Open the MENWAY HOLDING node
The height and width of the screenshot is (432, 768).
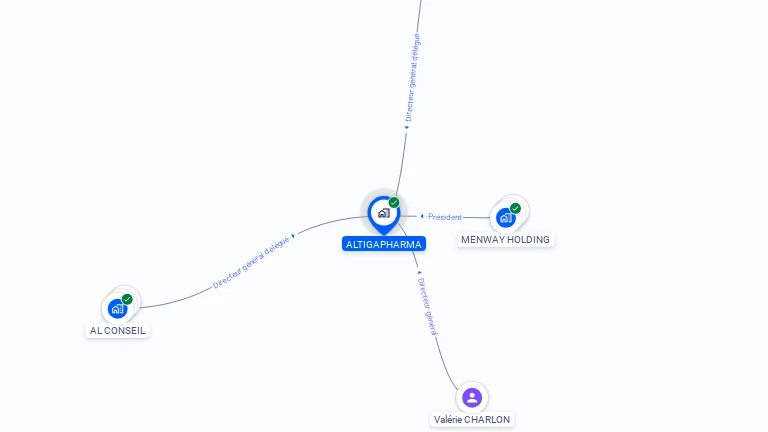(x=506, y=217)
